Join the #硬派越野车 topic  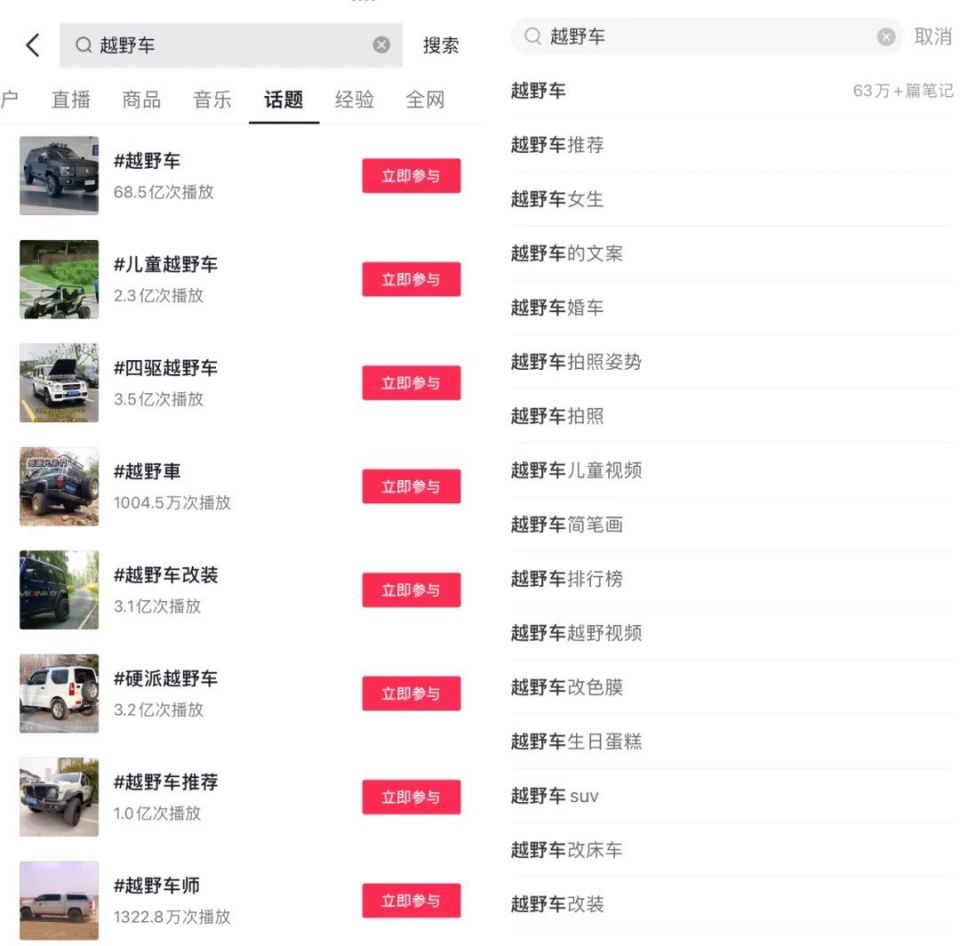coord(411,694)
